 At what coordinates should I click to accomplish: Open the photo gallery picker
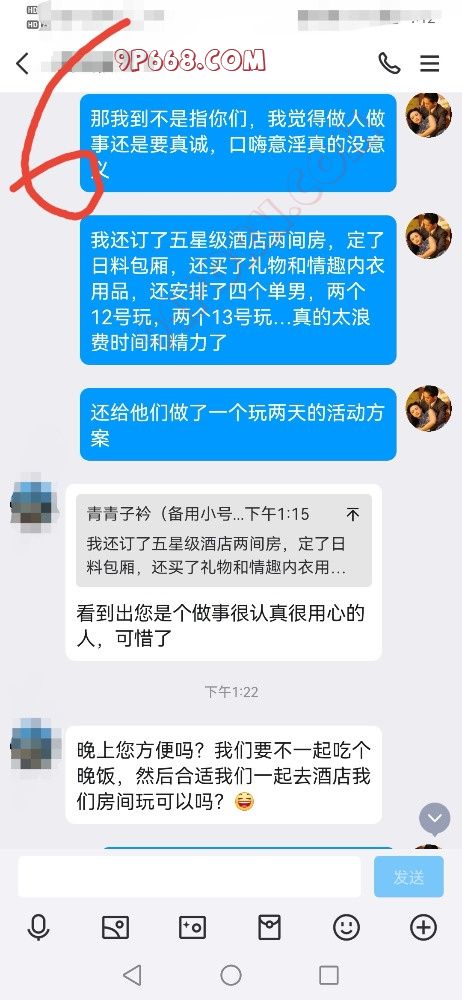pyautogui.click(x=116, y=927)
